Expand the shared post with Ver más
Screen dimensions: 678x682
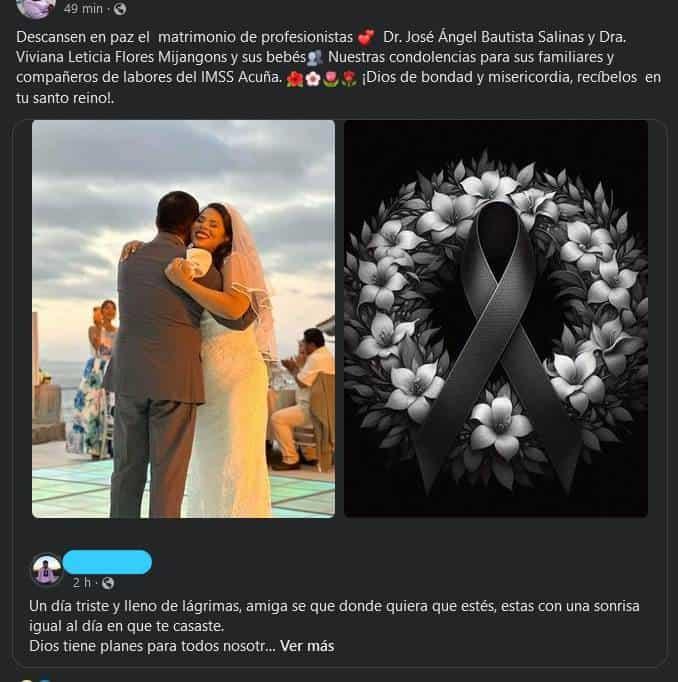pyautogui.click(x=307, y=646)
